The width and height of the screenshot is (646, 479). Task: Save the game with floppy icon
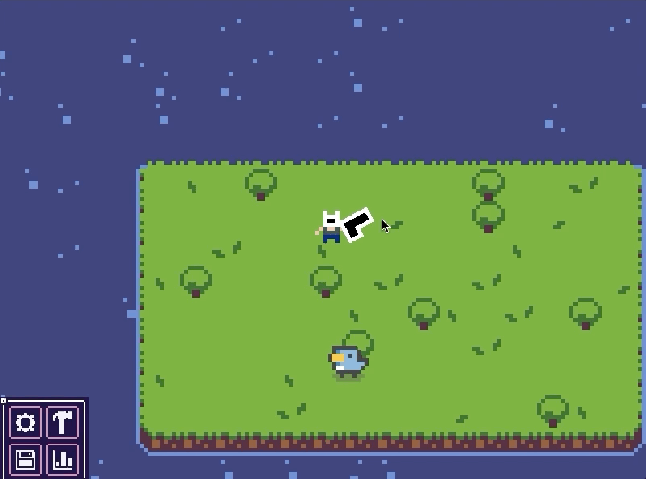[x=26, y=460]
